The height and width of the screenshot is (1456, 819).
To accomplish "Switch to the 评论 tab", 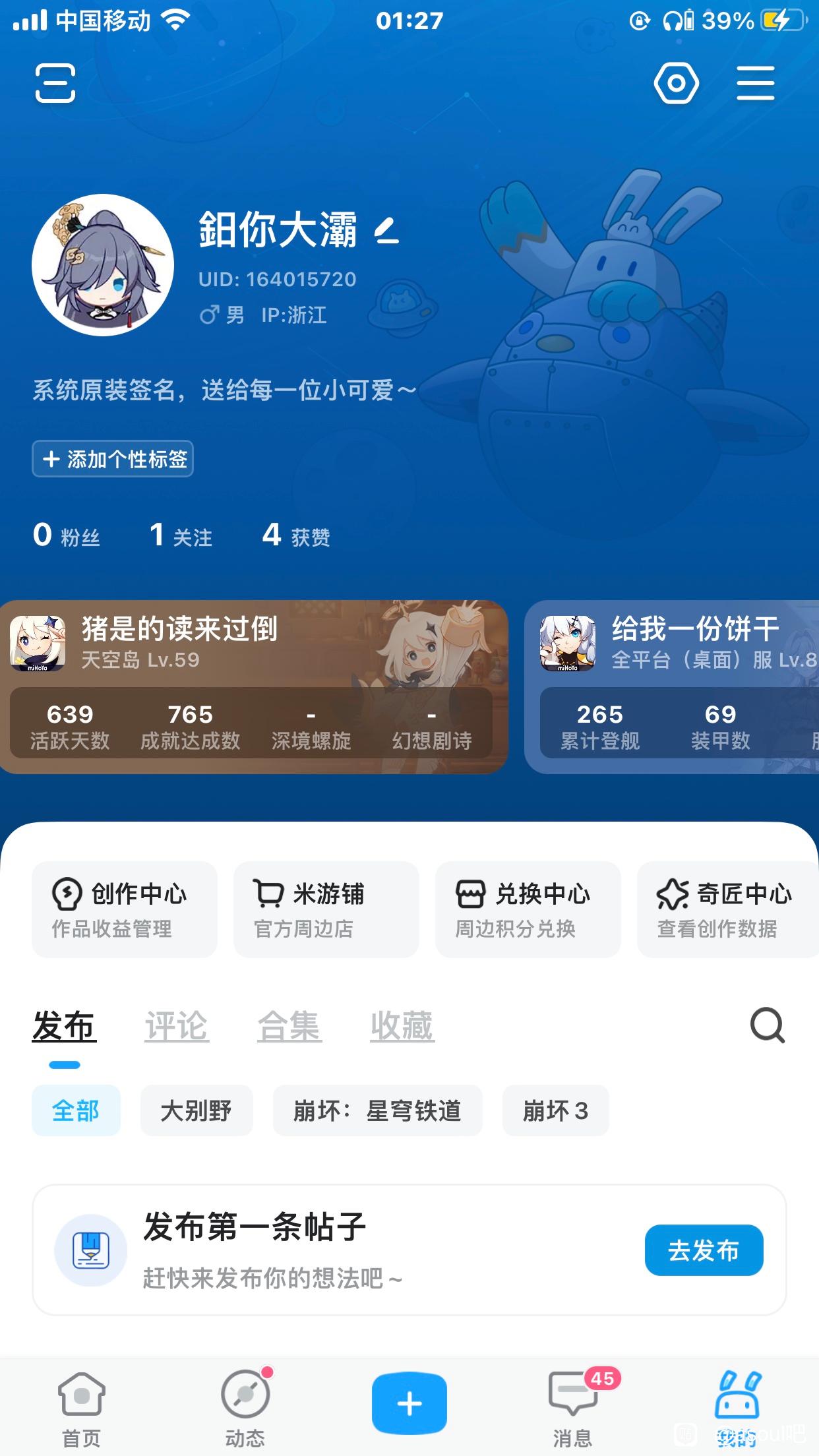I will point(177,1027).
